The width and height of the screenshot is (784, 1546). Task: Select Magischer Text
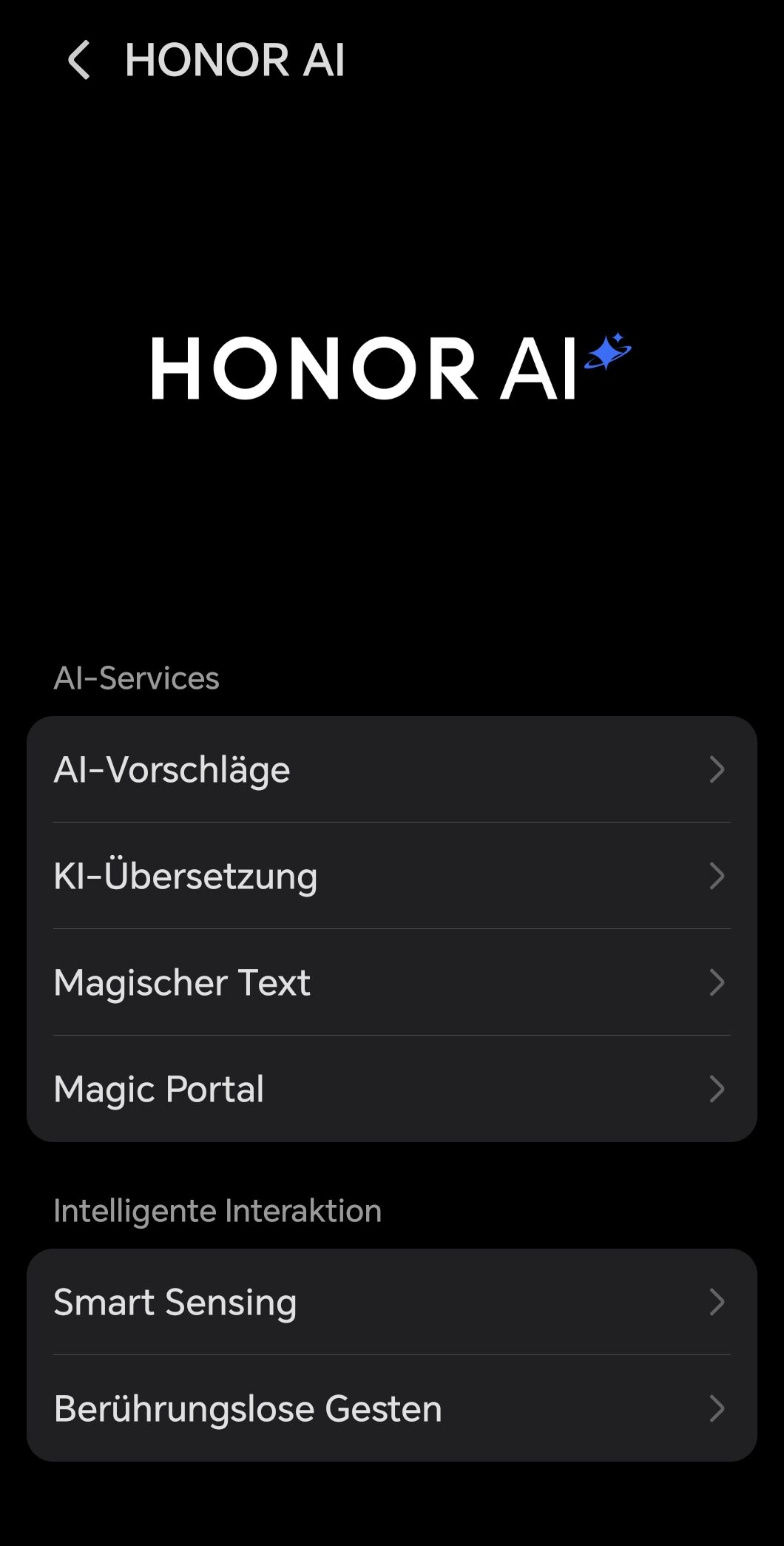[392, 982]
